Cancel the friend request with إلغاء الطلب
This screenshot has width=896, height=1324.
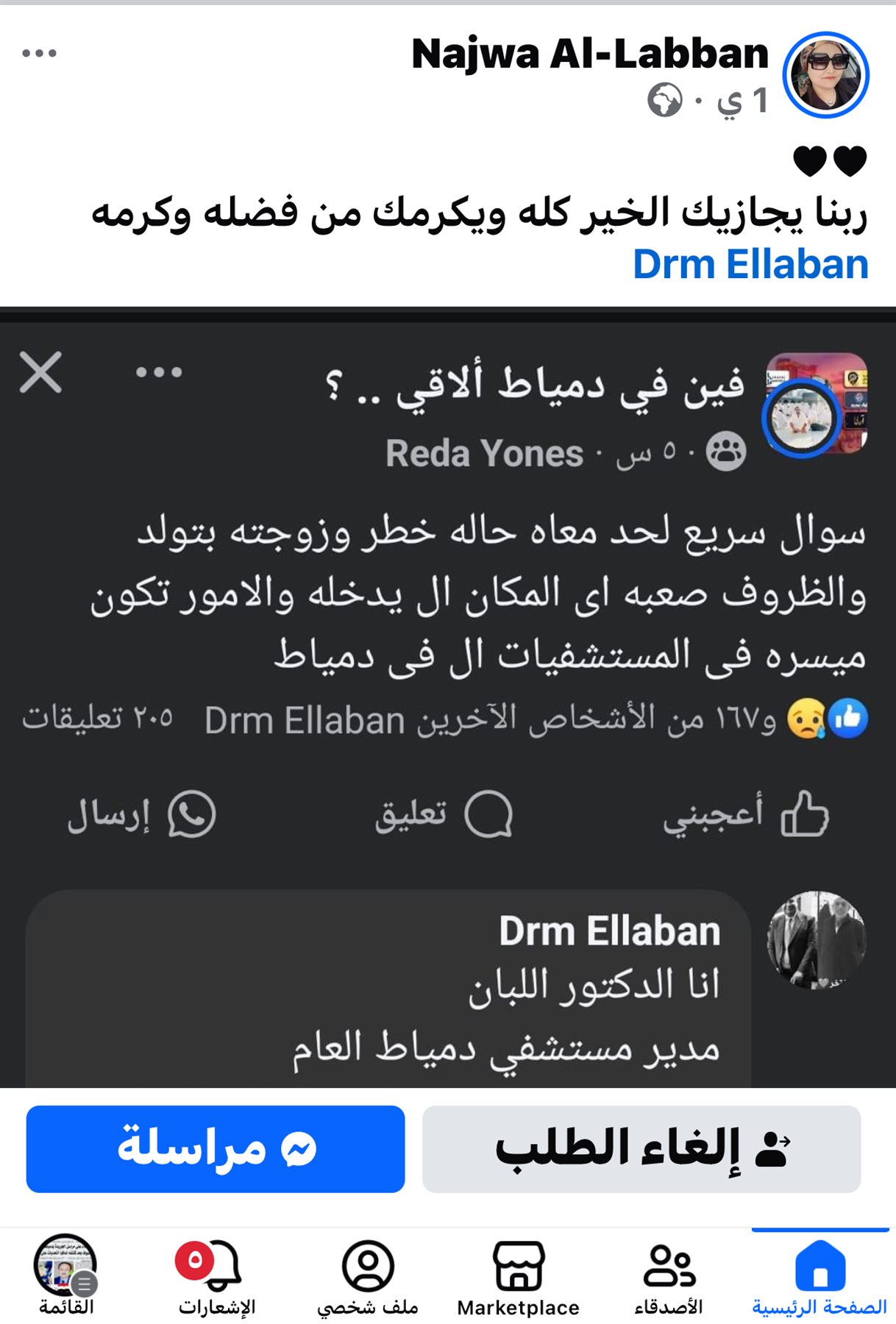click(x=641, y=1148)
